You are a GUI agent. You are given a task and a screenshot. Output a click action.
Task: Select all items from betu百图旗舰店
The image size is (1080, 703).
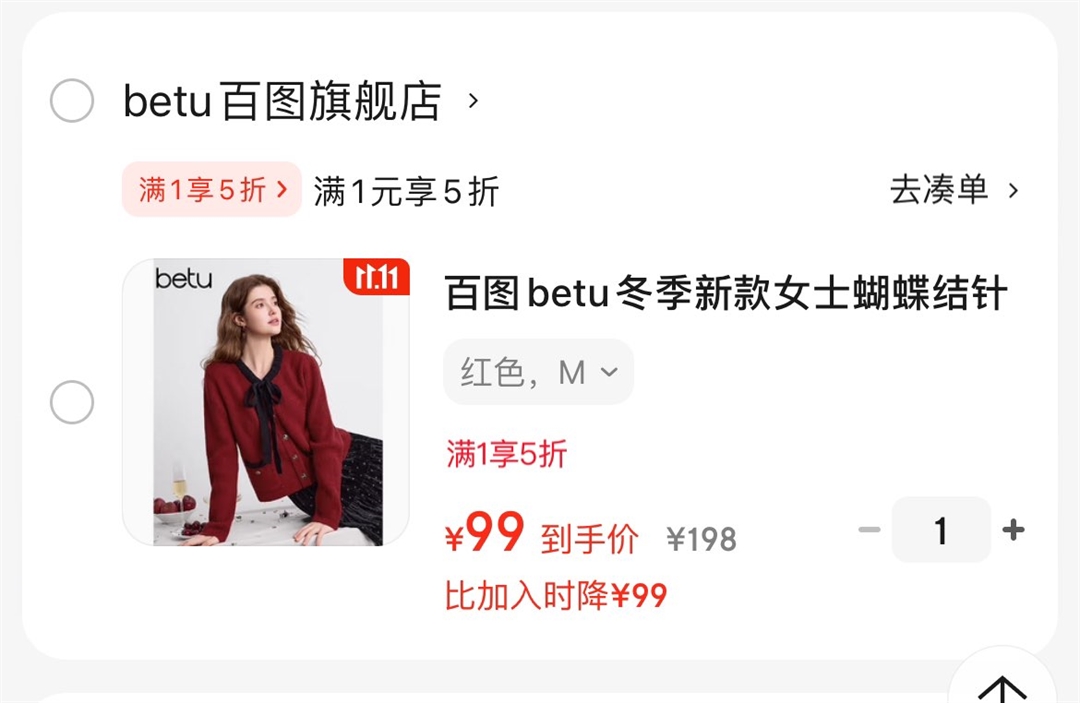(x=72, y=101)
